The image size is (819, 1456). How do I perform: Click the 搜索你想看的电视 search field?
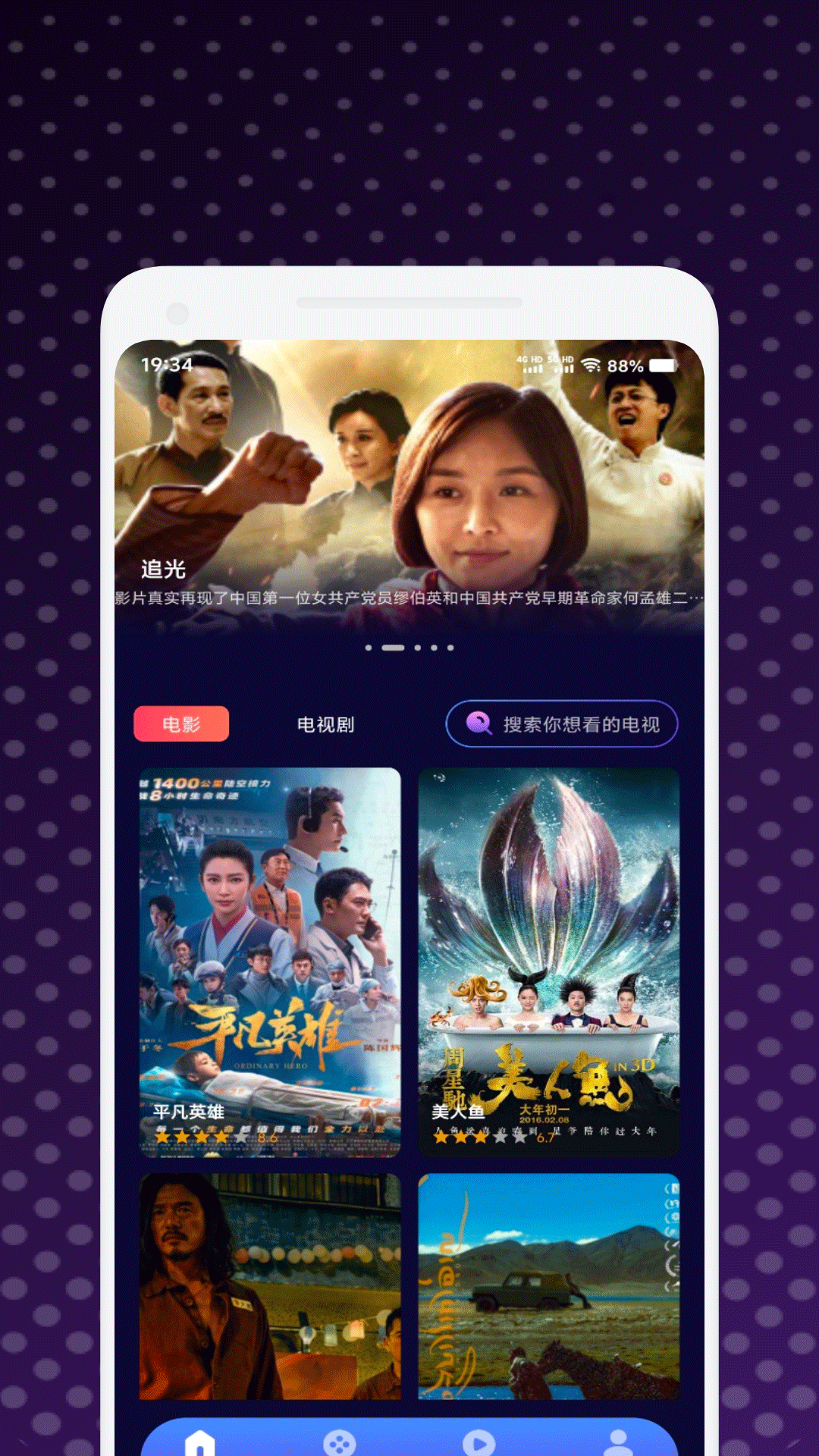(576, 724)
